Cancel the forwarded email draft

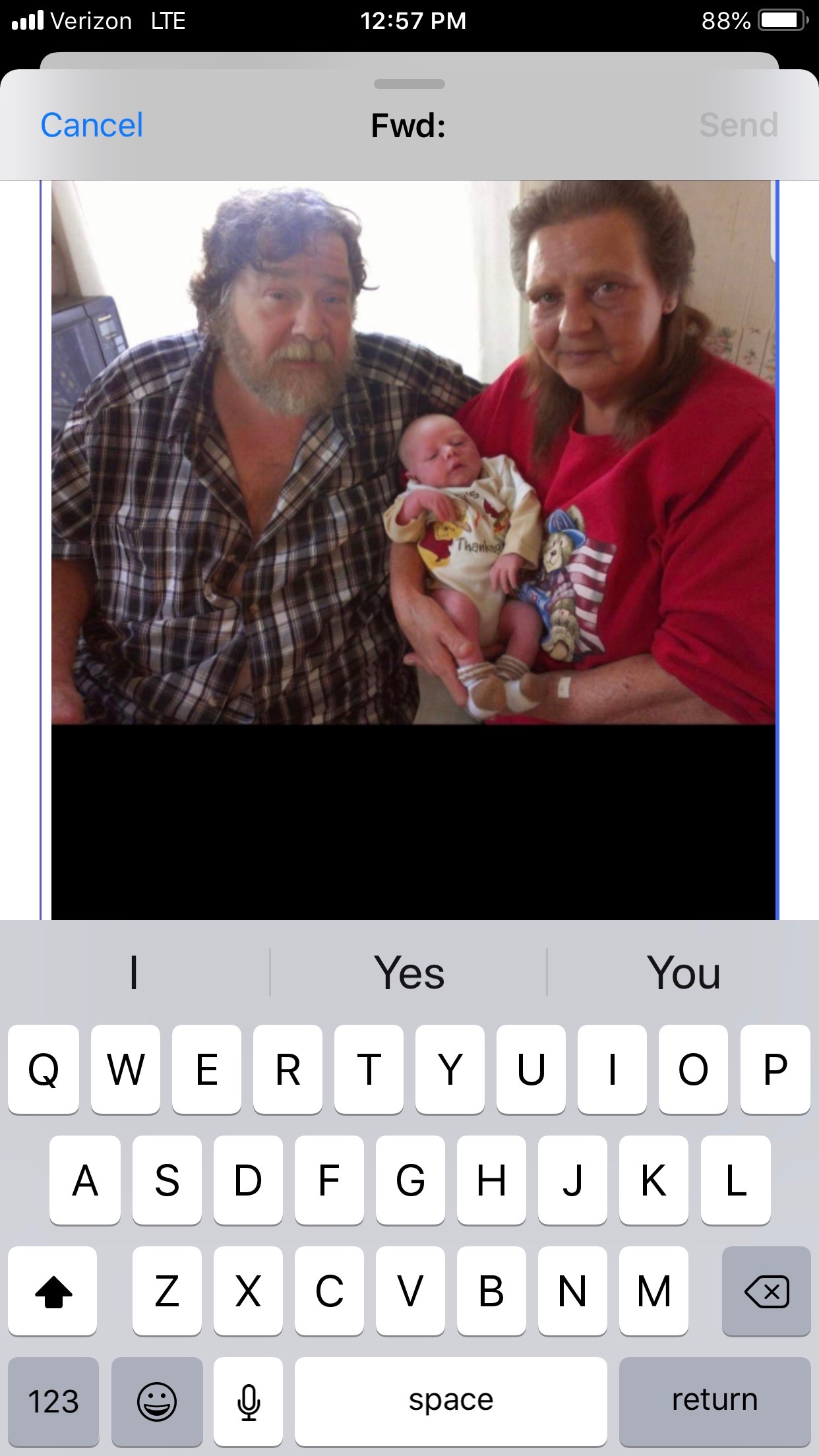pos(92,125)
